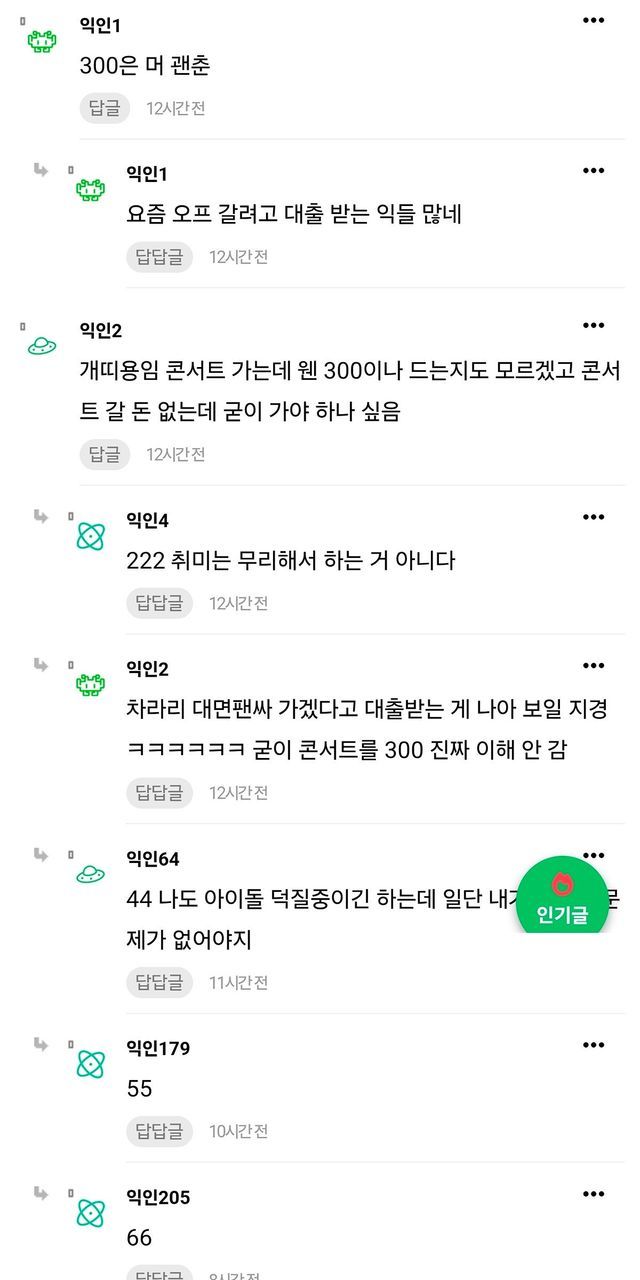640x1280 pixels.
Task: Tap 답답글 under 익인179's '55' reply
Action: [x=159, y=1132]
